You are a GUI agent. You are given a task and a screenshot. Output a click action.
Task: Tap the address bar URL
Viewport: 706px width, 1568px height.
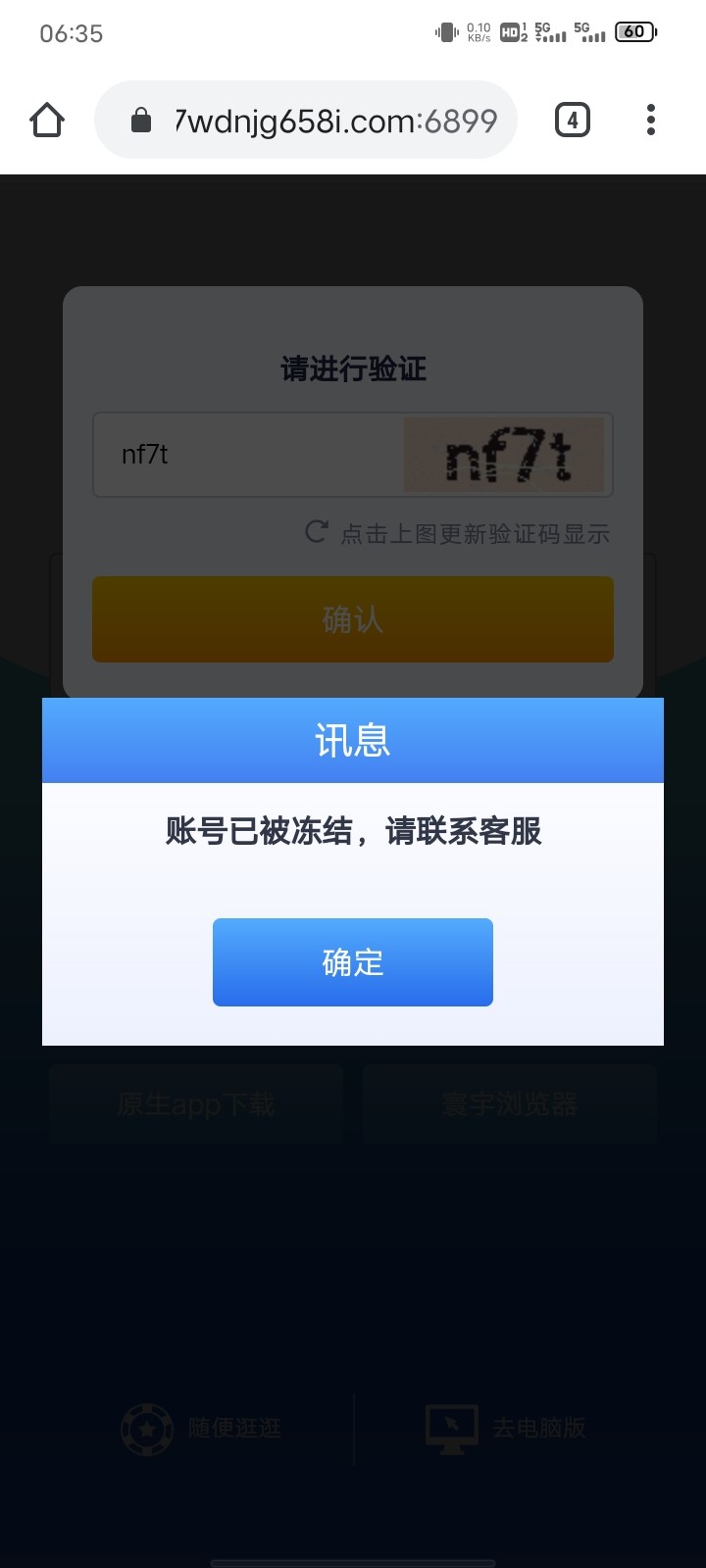[x=333, y=121]
